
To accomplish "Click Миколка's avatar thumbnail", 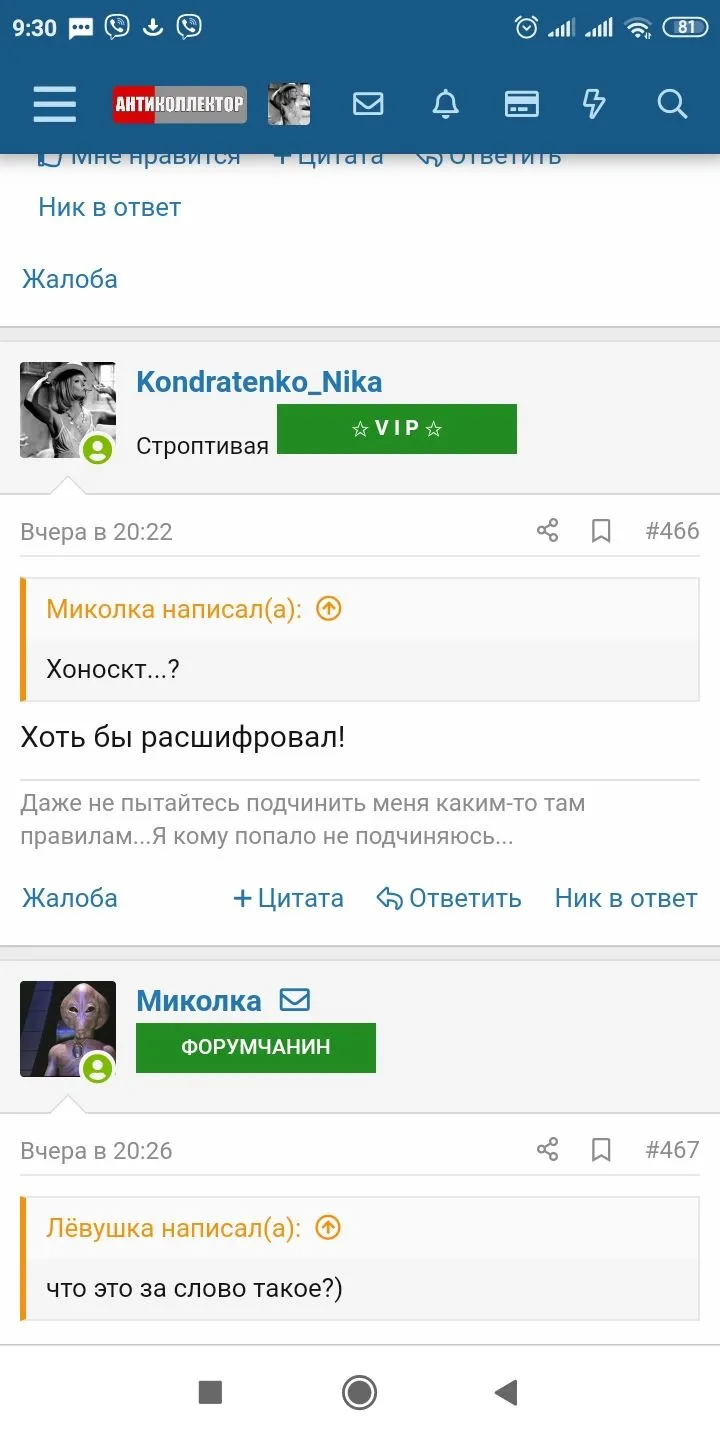I will click(x=67, y=1028).
